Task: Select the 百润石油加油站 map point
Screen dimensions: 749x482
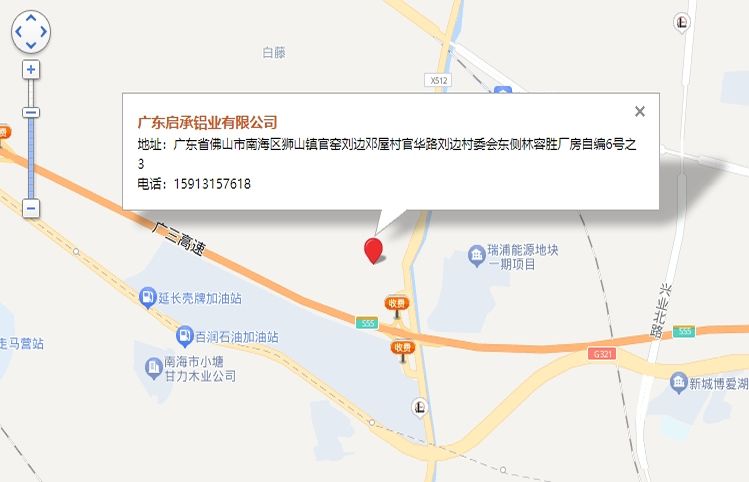Action: click(x=185, y=335)
